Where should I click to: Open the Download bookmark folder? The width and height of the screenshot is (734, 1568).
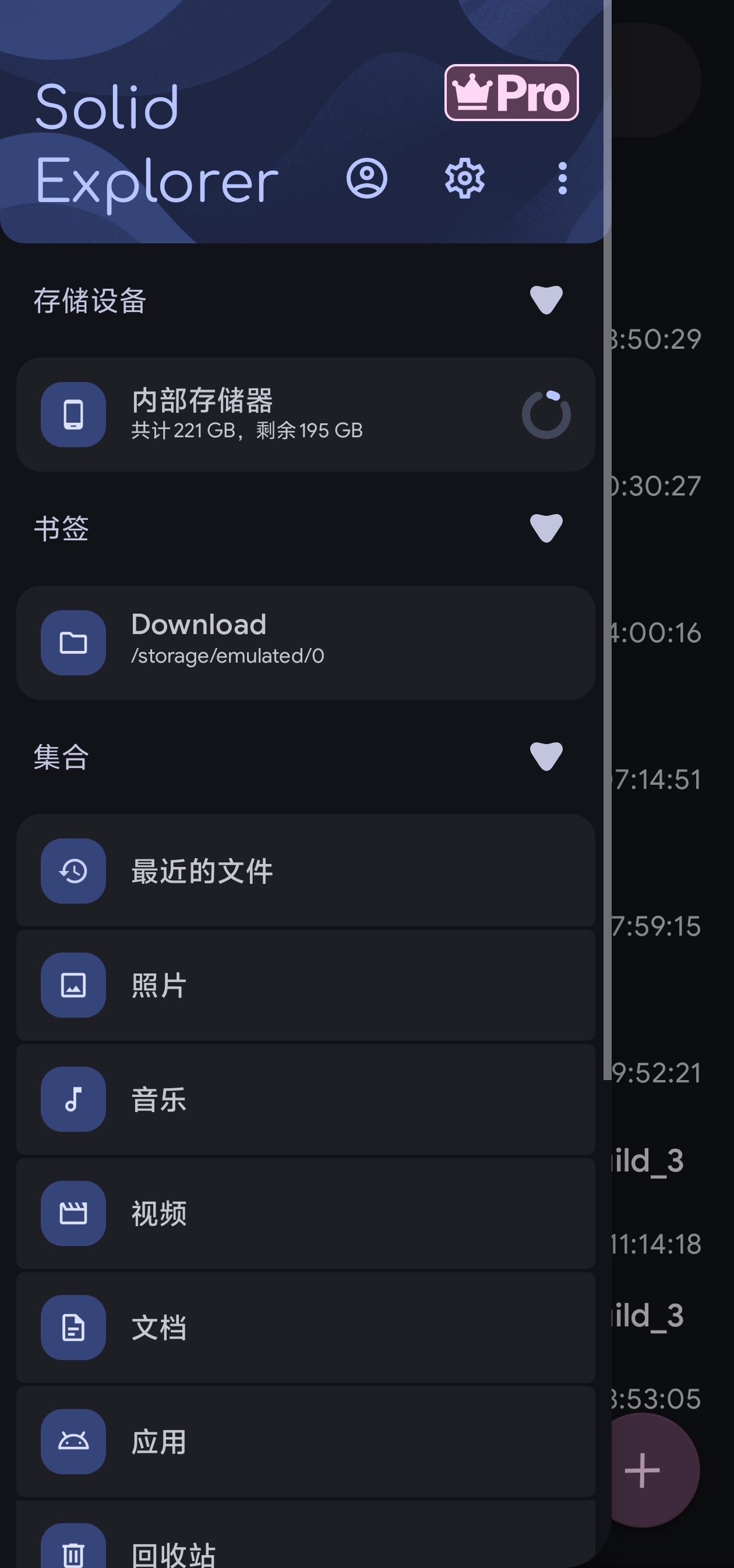click(x=305, y=642)
